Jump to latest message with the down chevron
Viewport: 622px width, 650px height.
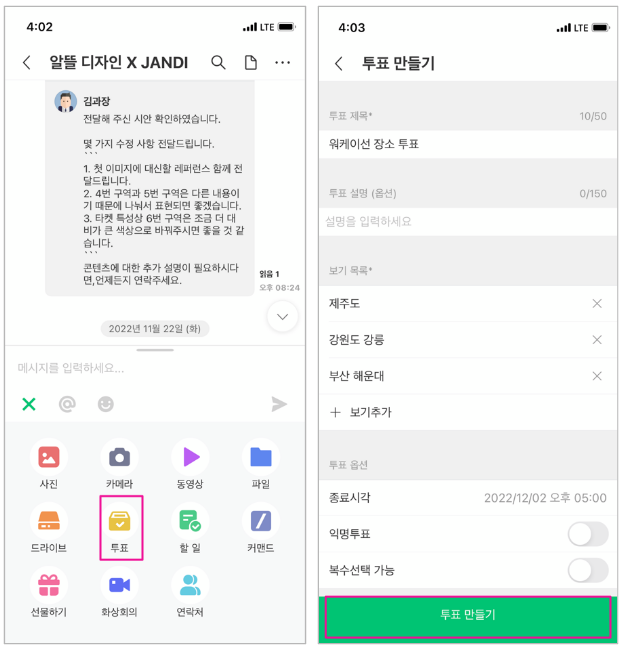pyautogui.click(x=282, y=317)
